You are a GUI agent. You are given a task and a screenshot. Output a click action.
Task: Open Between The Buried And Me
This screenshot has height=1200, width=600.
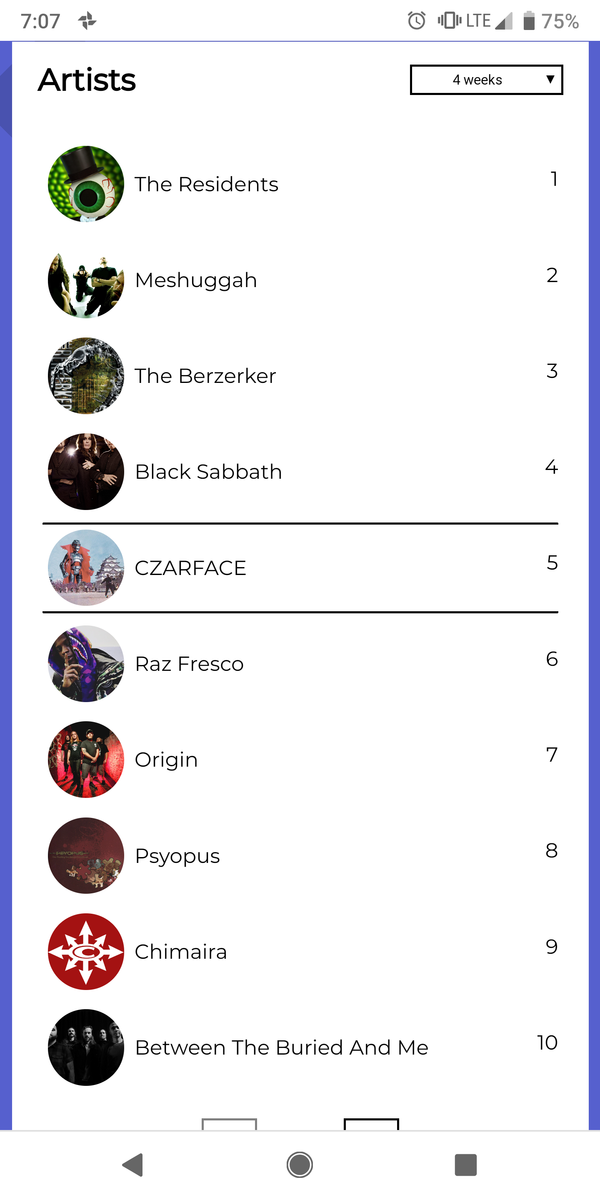coord(300,1048)
